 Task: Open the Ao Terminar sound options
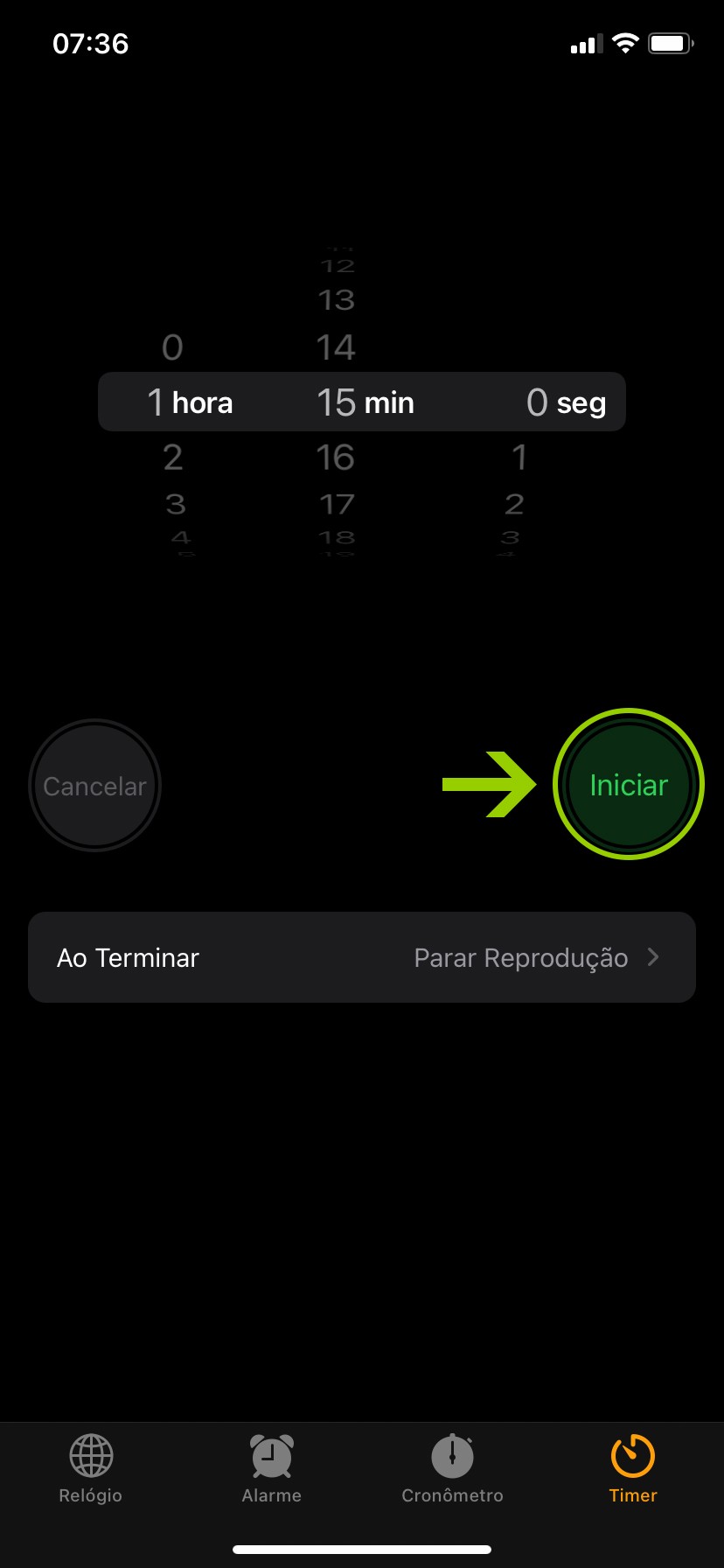pyautogui.click(x=362, y=957)
